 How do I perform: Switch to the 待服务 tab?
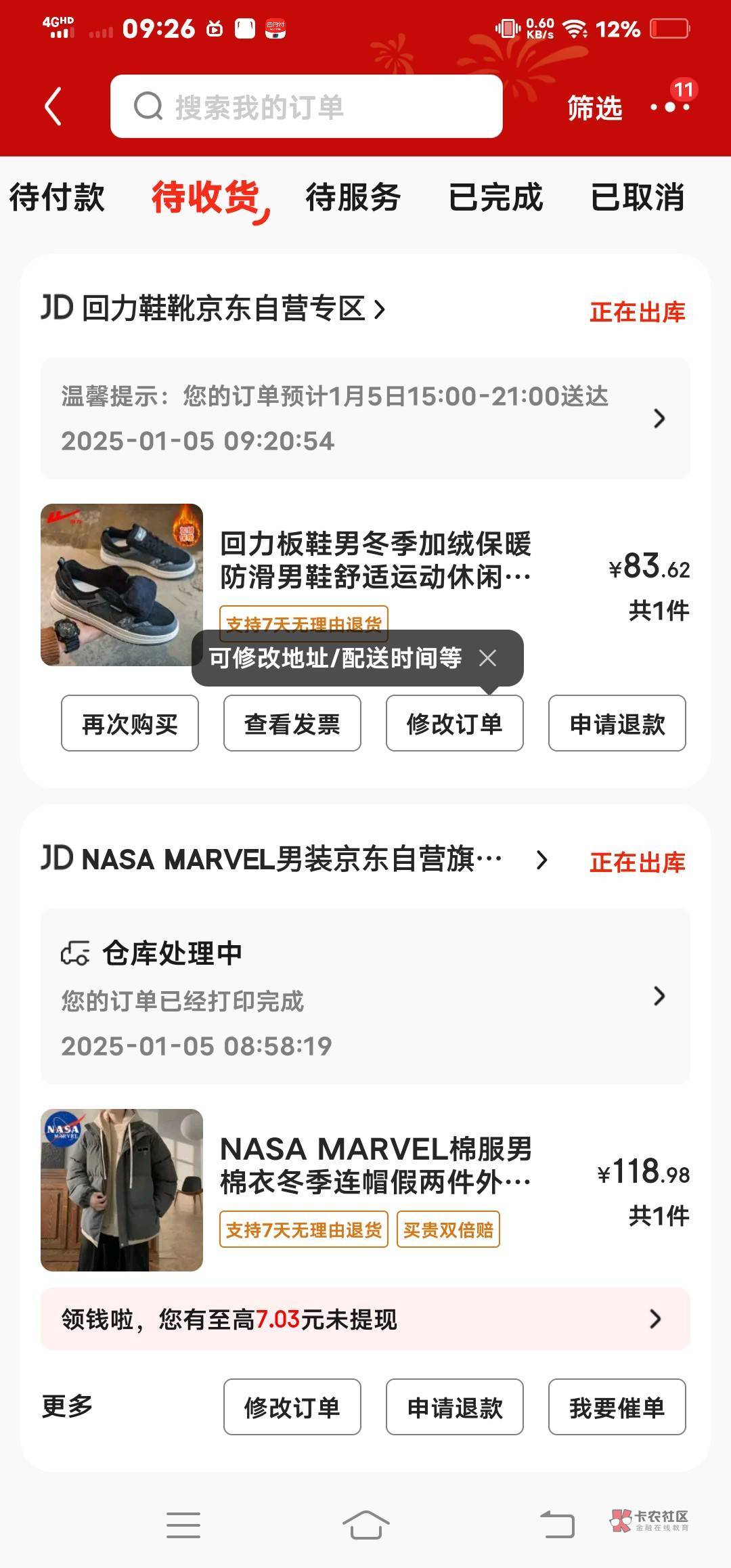[x=353, y=198]
